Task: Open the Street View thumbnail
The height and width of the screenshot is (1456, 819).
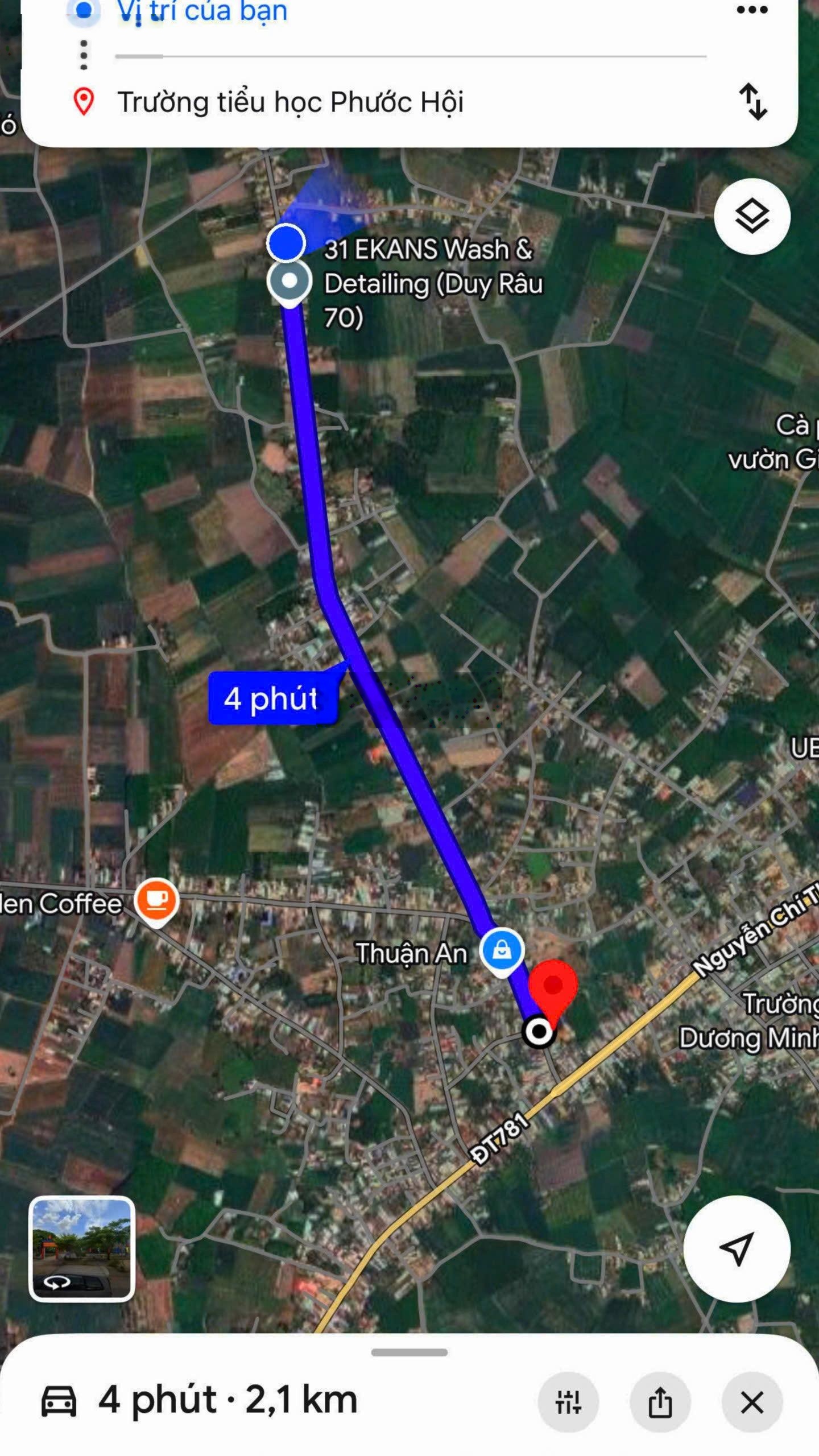Action: coord(82,1249)
